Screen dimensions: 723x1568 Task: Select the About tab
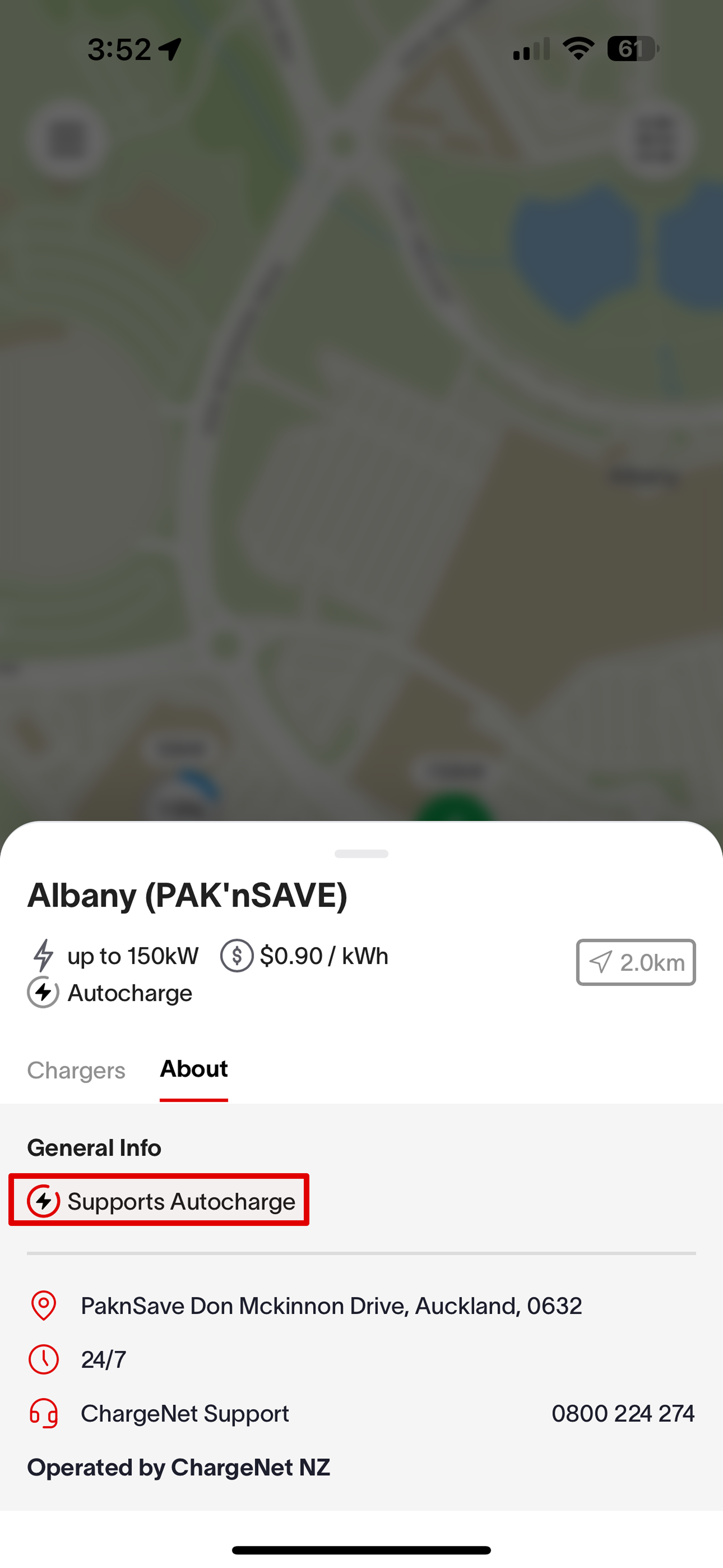(194, 1069)
